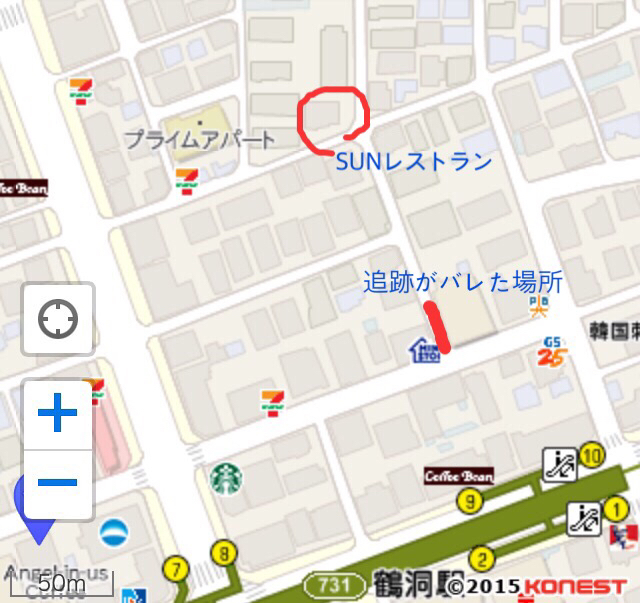Viewport: 640px width, 603px height.
Task: Zoom out with the minus button
Action: pyautogui.click(x=58, y=484)
